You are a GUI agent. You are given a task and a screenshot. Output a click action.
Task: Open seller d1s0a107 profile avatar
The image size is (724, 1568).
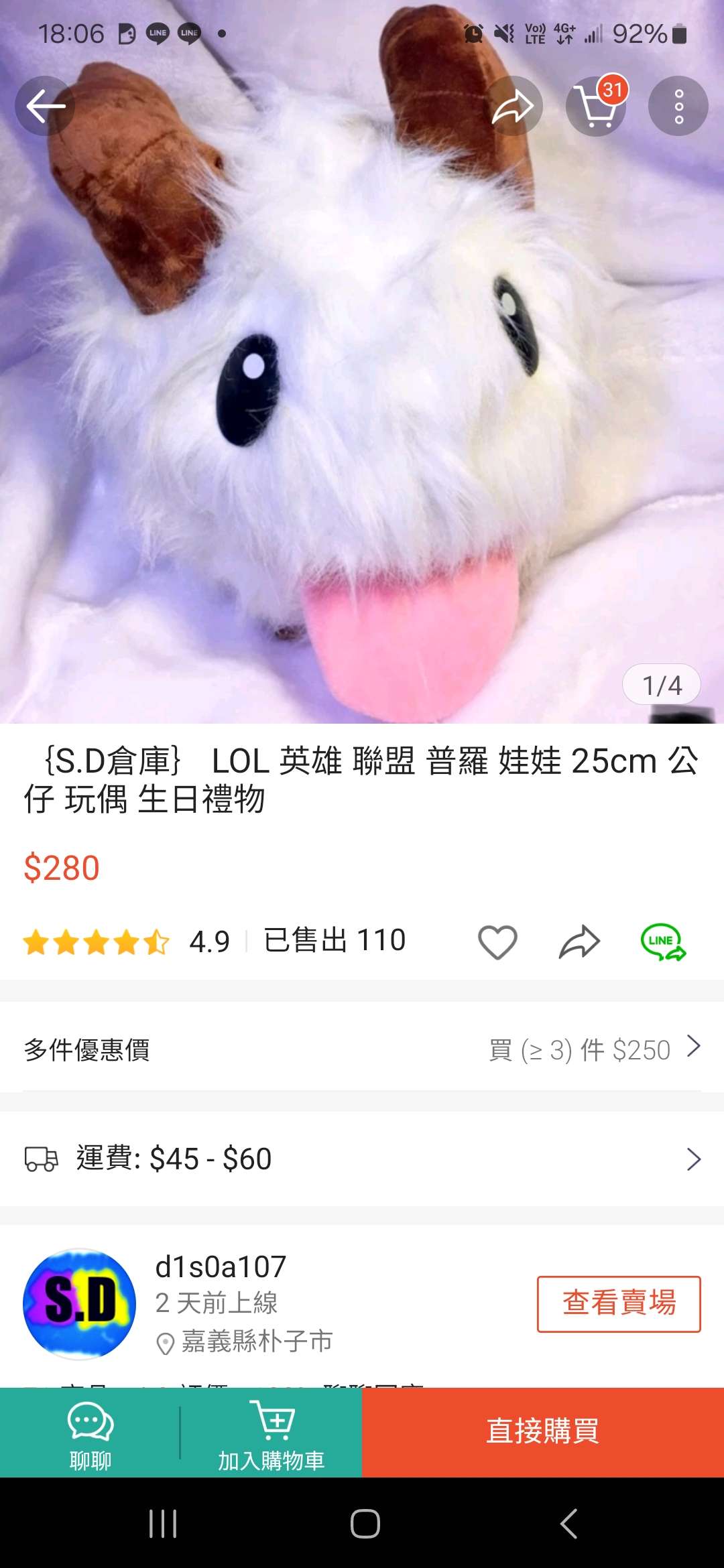pyautogui.click(x=80, y=1303)
